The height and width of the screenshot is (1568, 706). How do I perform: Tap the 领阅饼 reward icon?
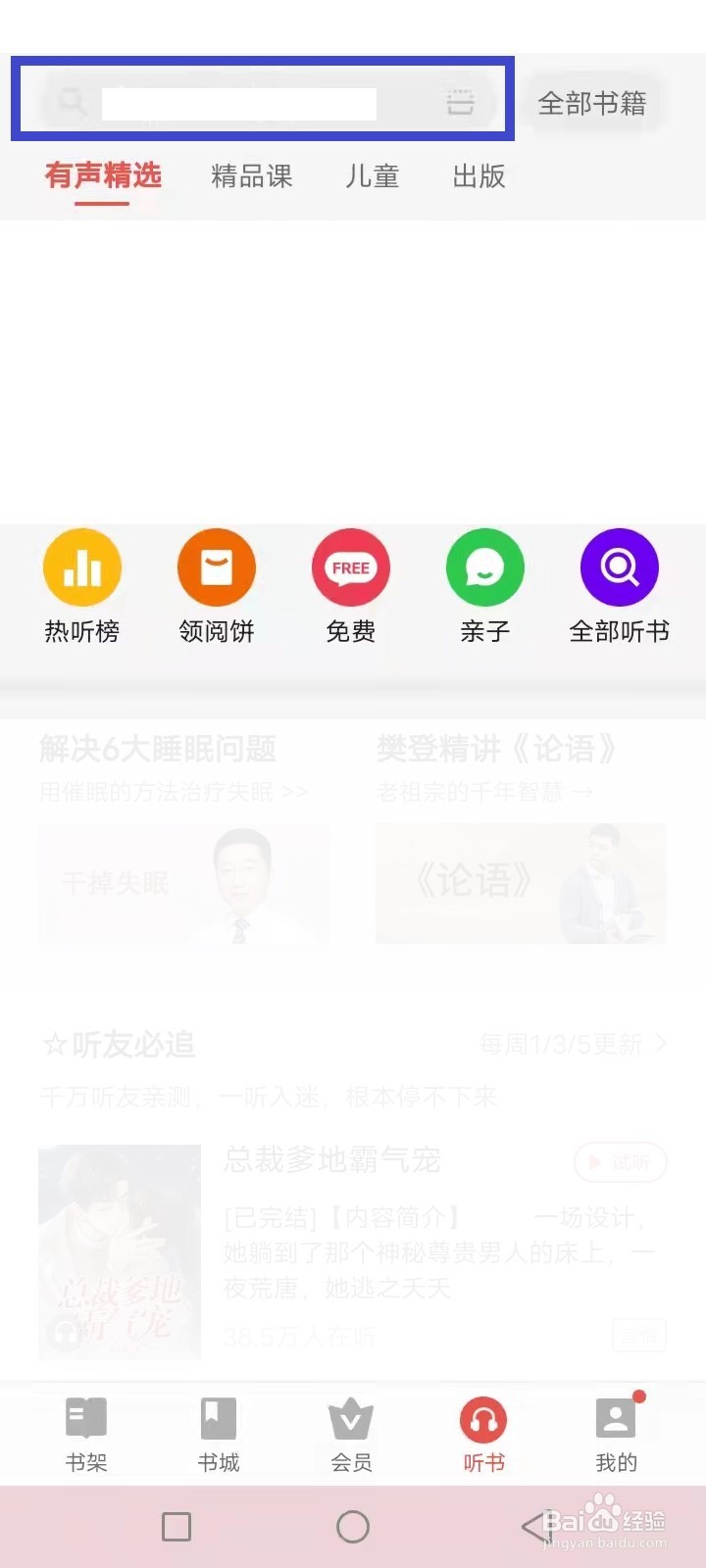click(x=216, y=586)
